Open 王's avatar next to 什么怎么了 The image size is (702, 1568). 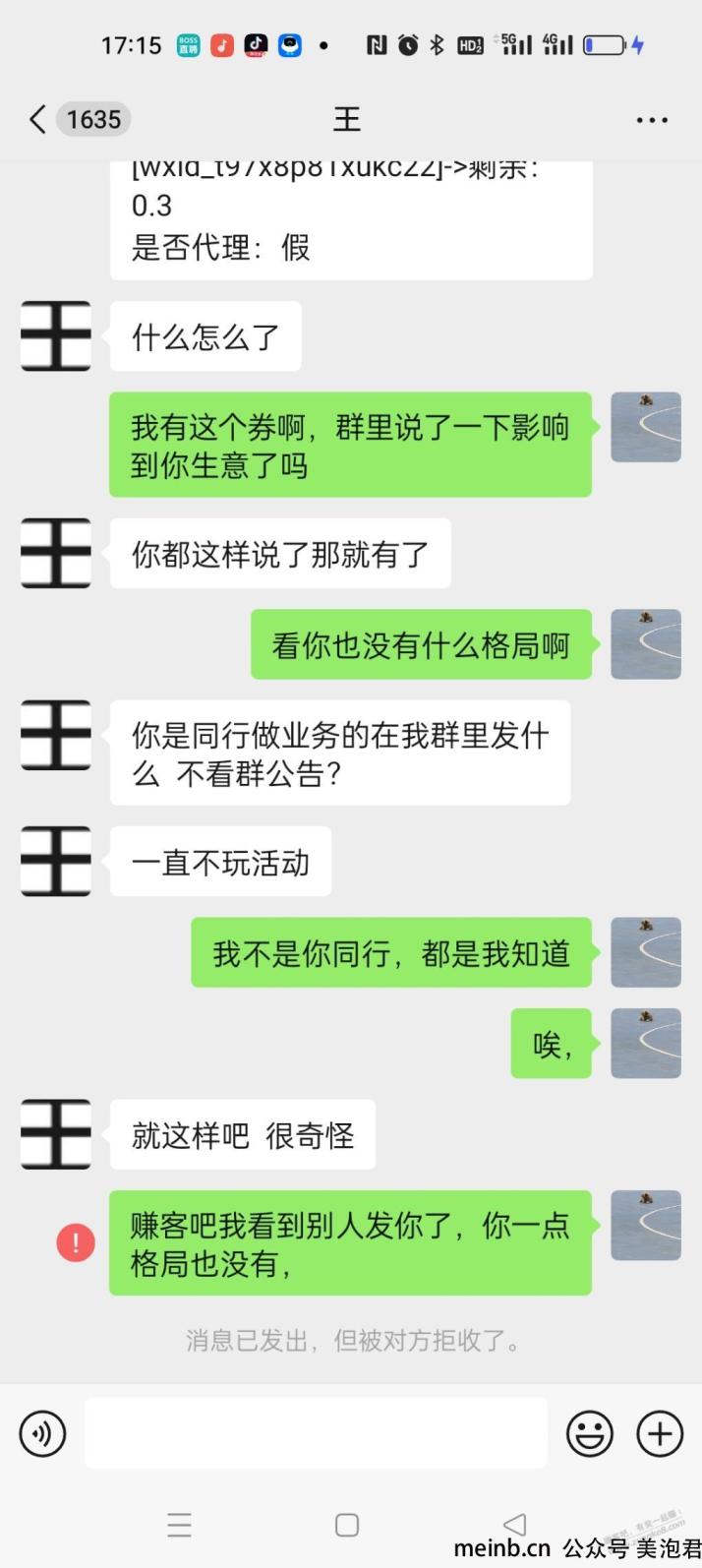[x=56, y=336]
